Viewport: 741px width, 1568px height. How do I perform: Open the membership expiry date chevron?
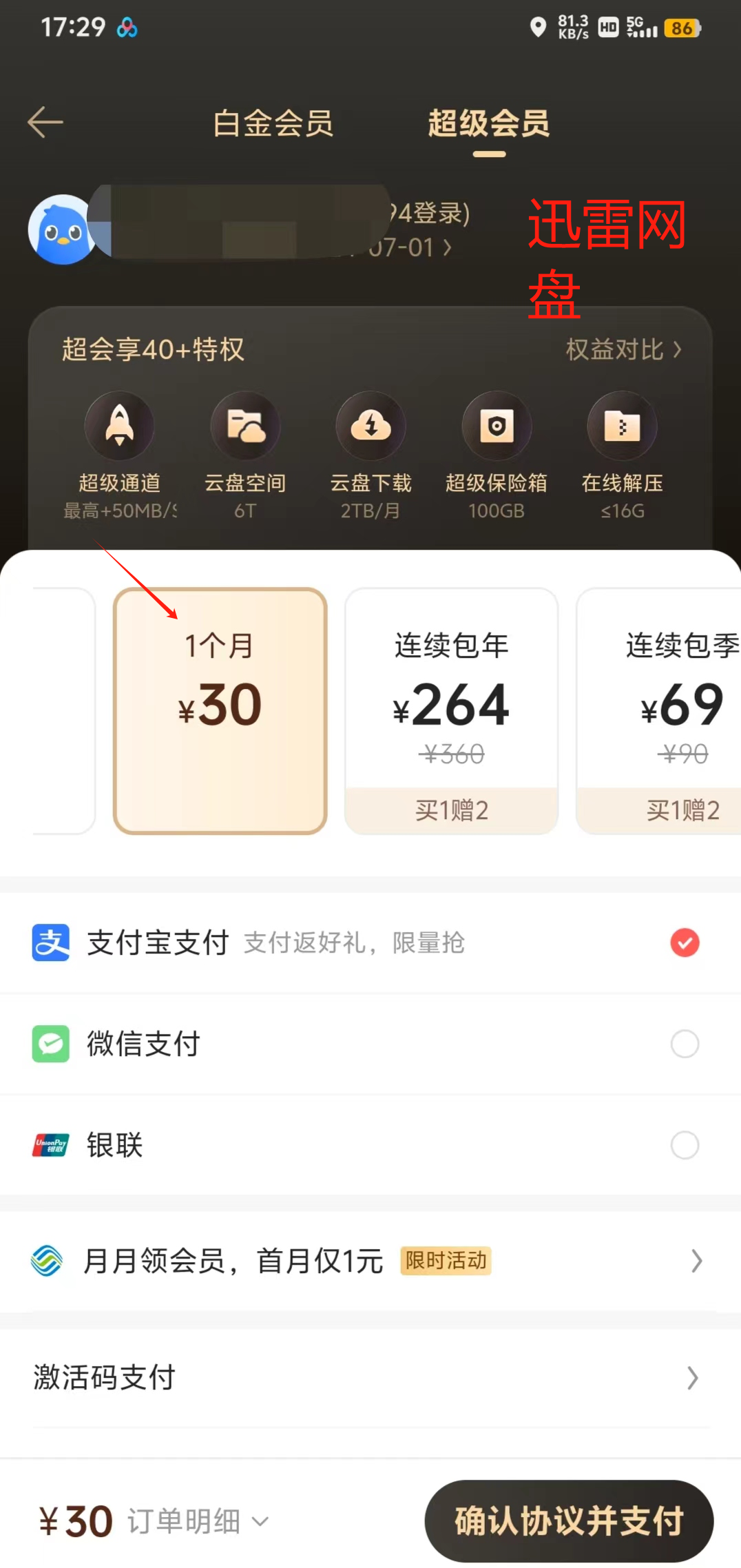(446, 247)
